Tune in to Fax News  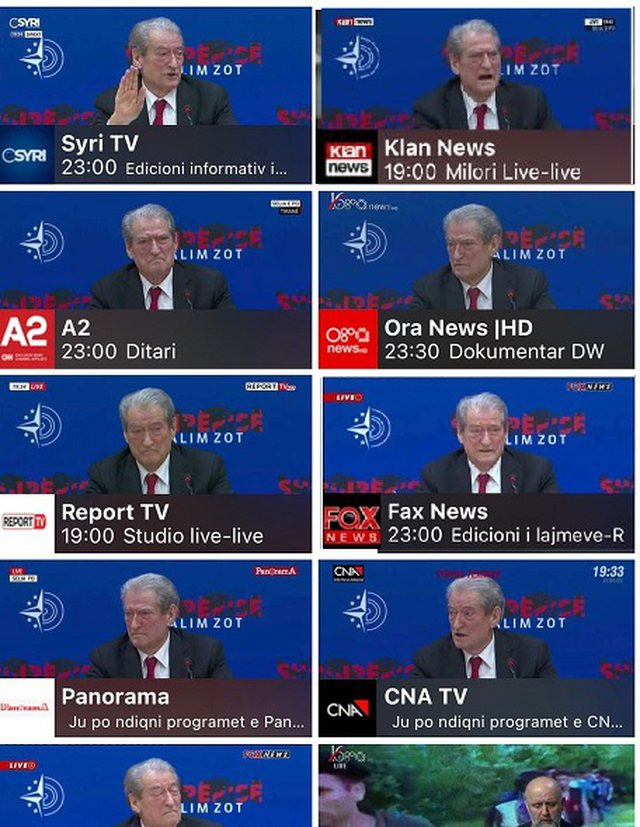pyautogui.click(x=475, y=465)
